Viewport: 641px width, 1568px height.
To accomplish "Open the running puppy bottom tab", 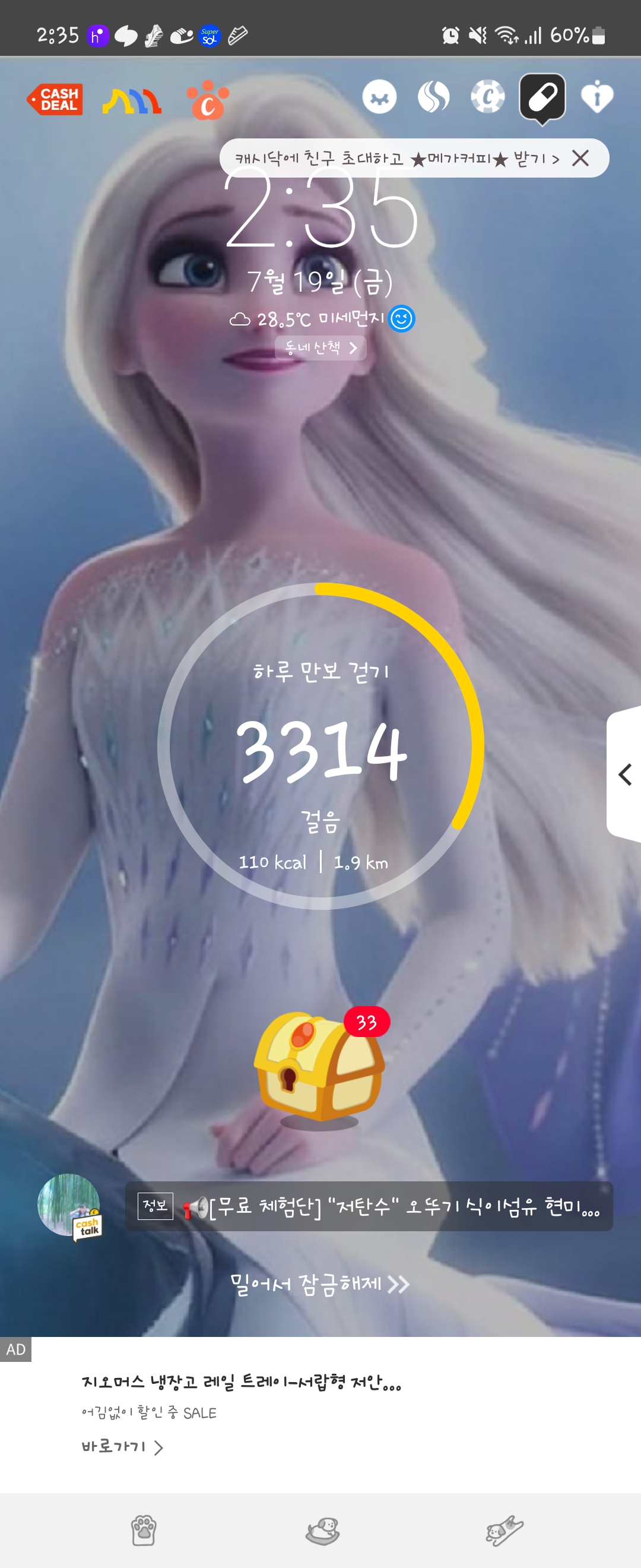I will coord(504,1530).
